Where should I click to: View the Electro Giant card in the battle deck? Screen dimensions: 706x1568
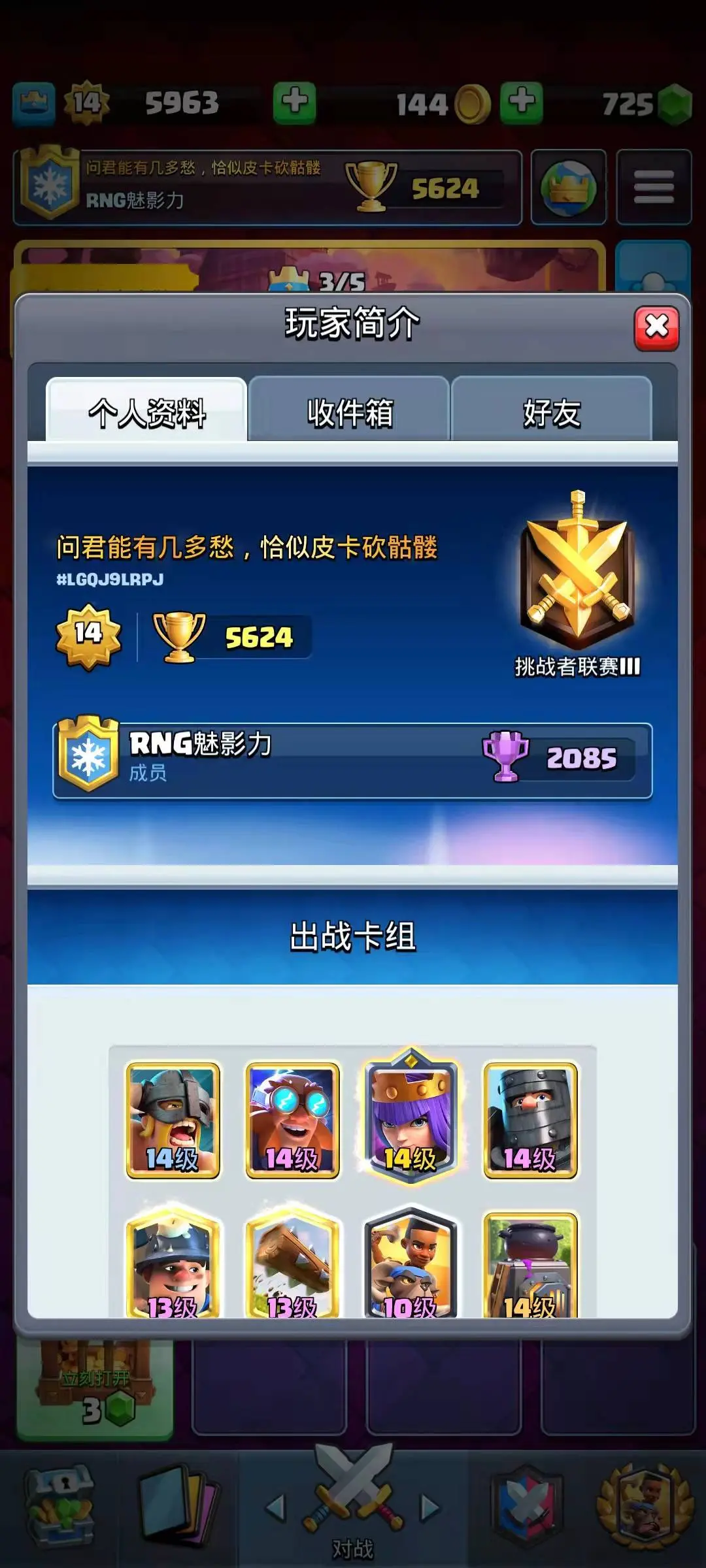click(x=292, y=1120)
